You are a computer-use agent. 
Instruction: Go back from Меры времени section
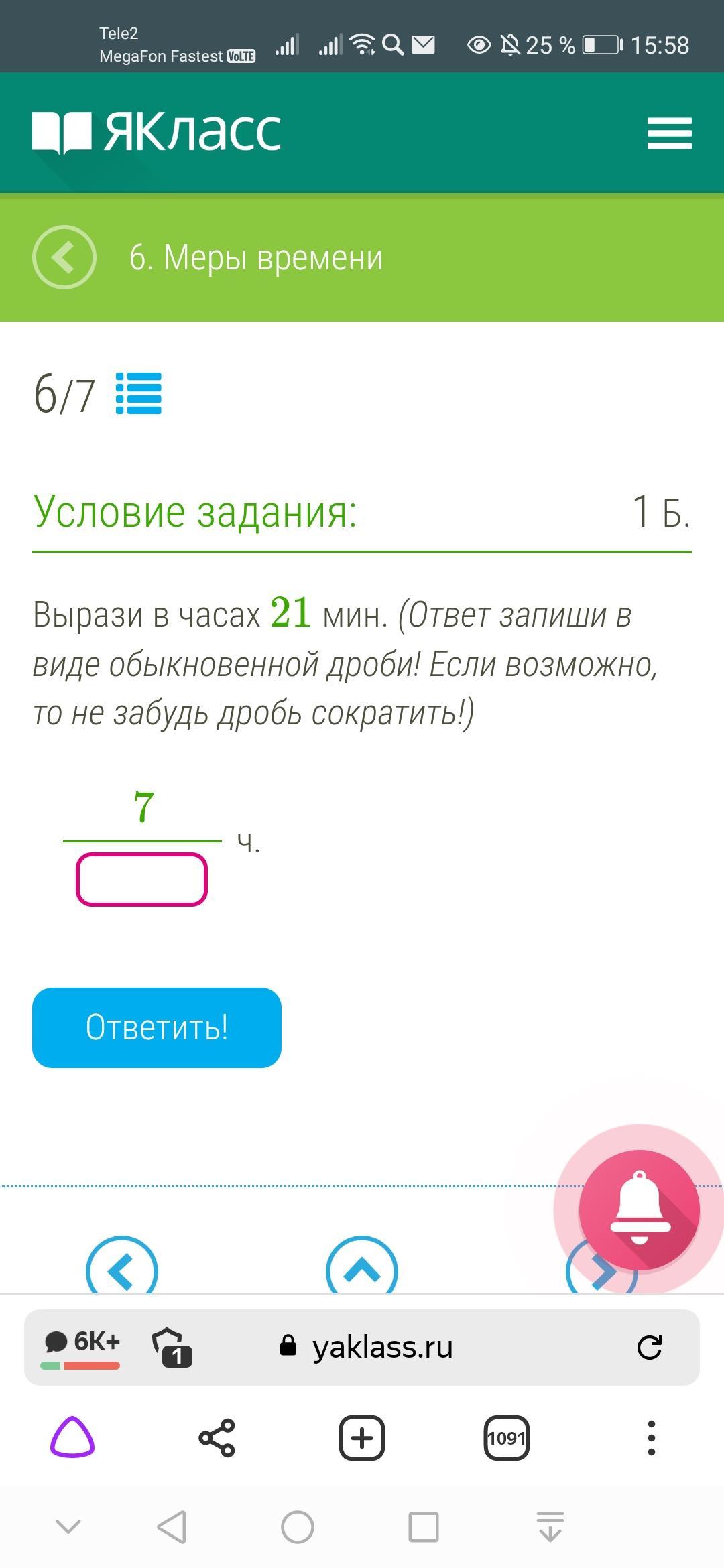[x=64, y=257]
